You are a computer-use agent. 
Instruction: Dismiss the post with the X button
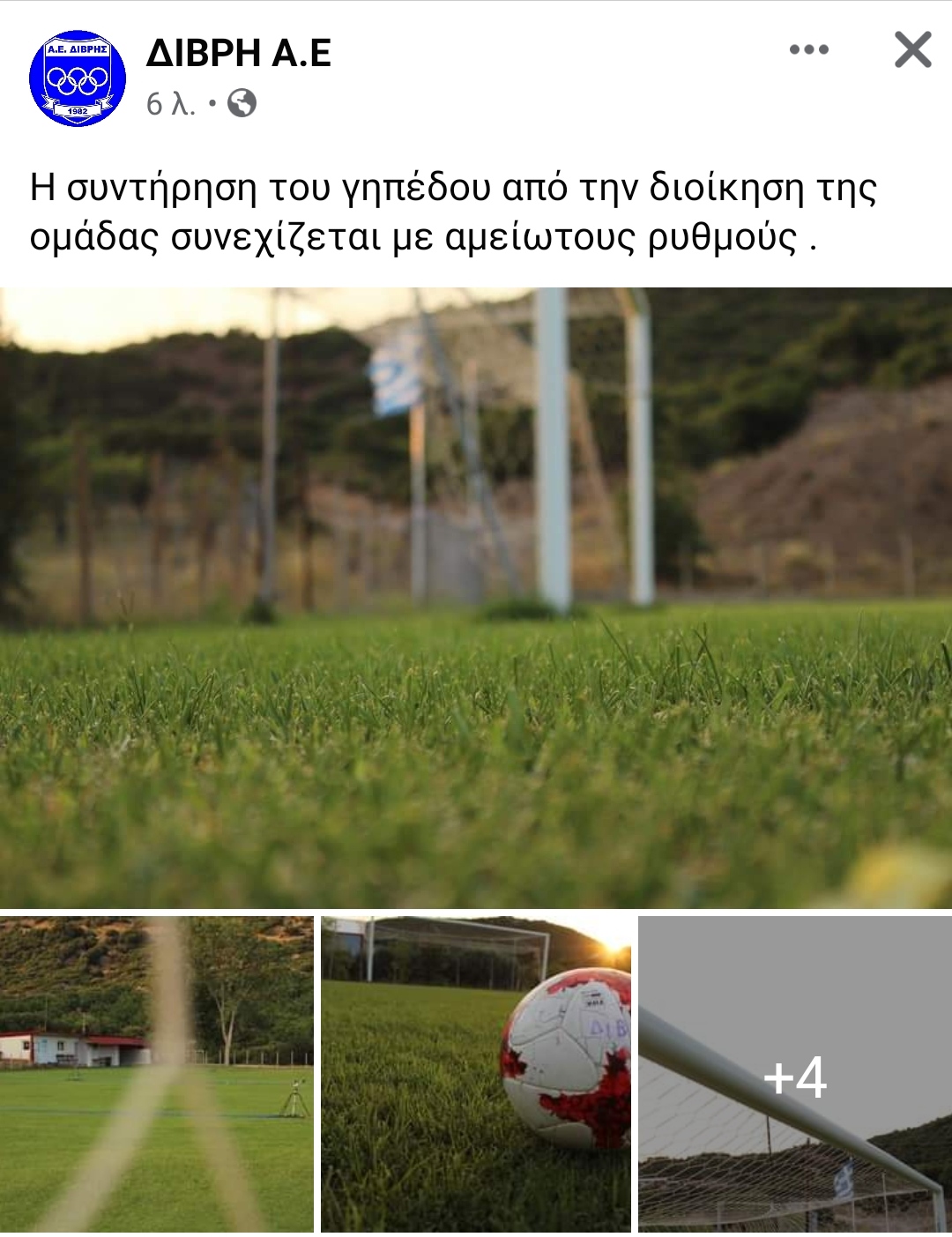[912, 49]
